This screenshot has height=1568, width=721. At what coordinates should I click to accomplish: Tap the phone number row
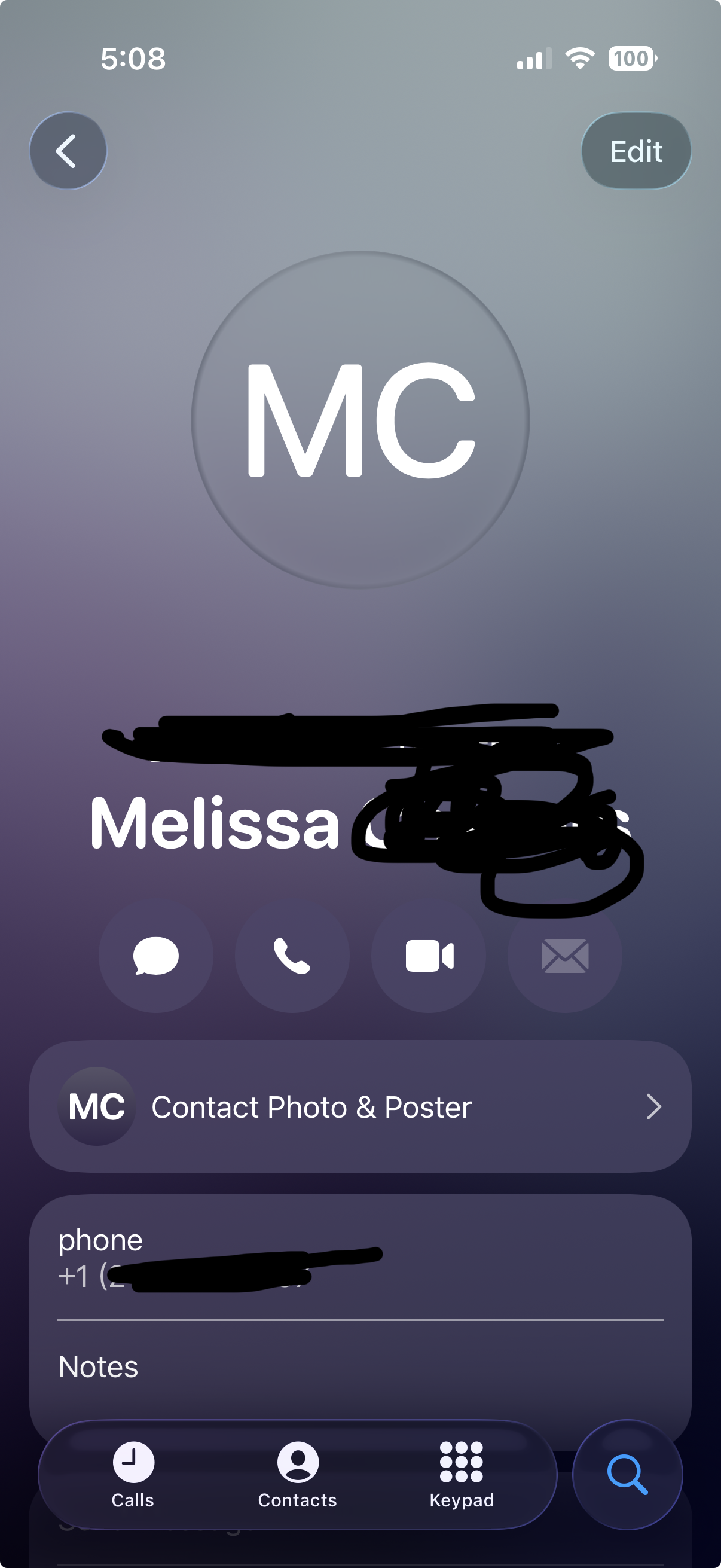click(x=360, y=1259)
